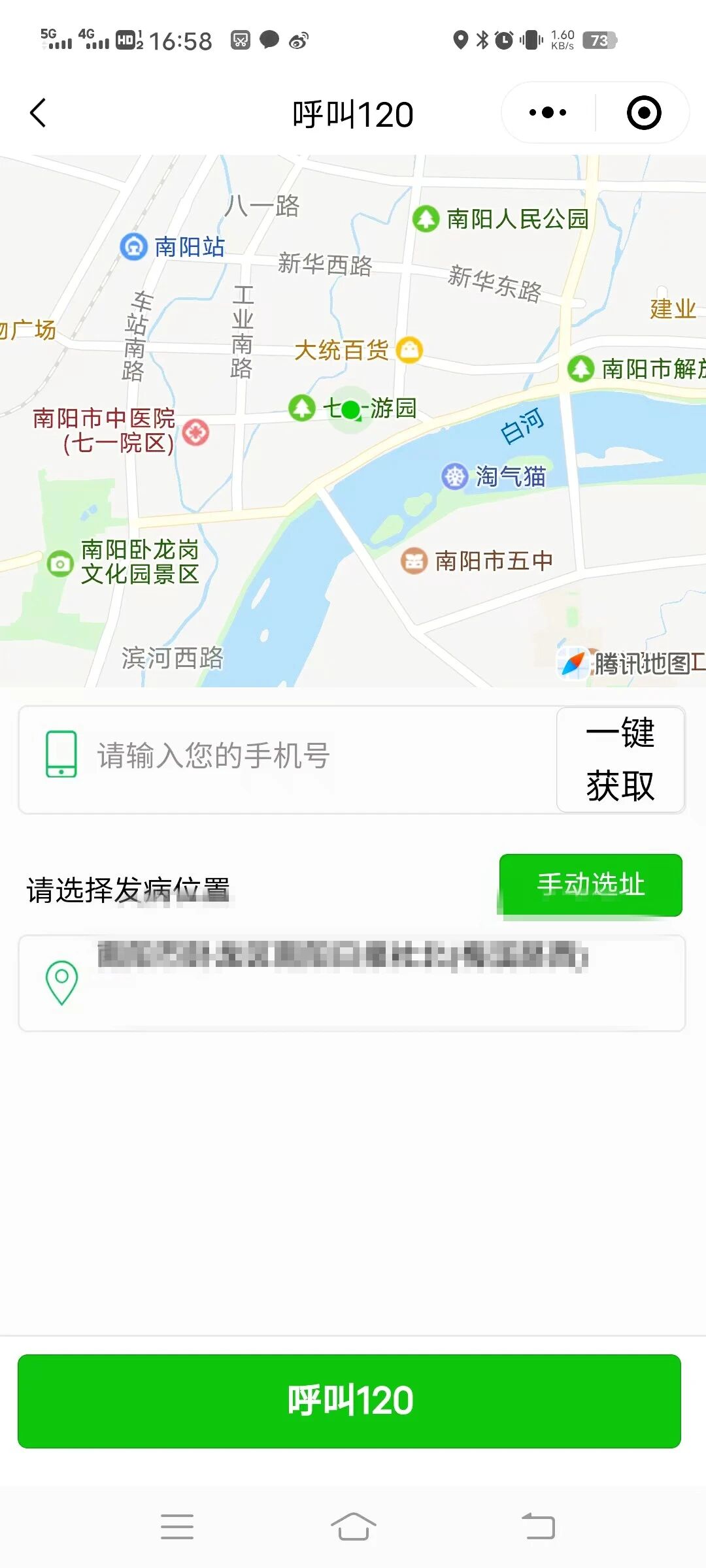Image resolution: width=706 pixels, height=1568 pixels.
Task: Go back from the 呼叫120 page
Action: pyautogui.click(x=39, y=113)
